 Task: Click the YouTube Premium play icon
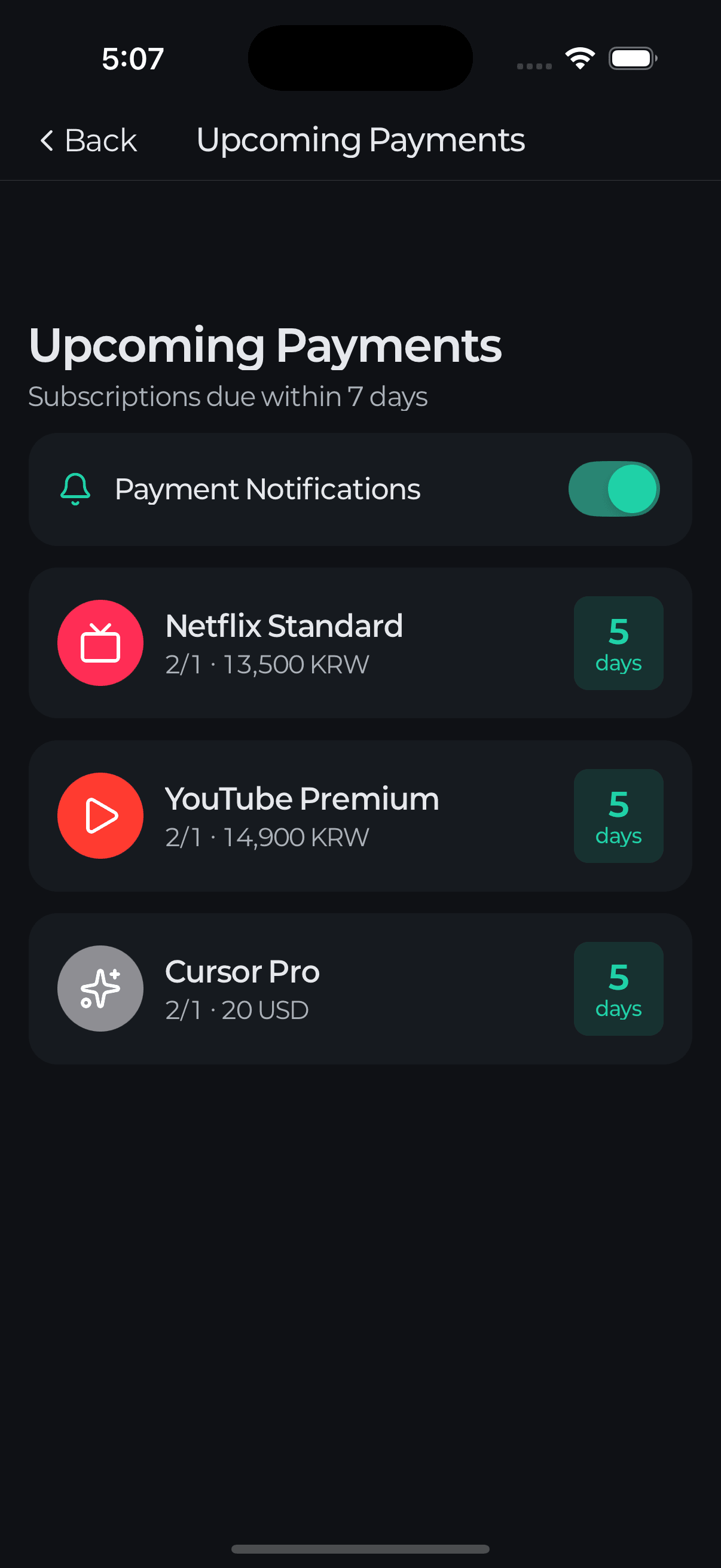coord(100,816)
